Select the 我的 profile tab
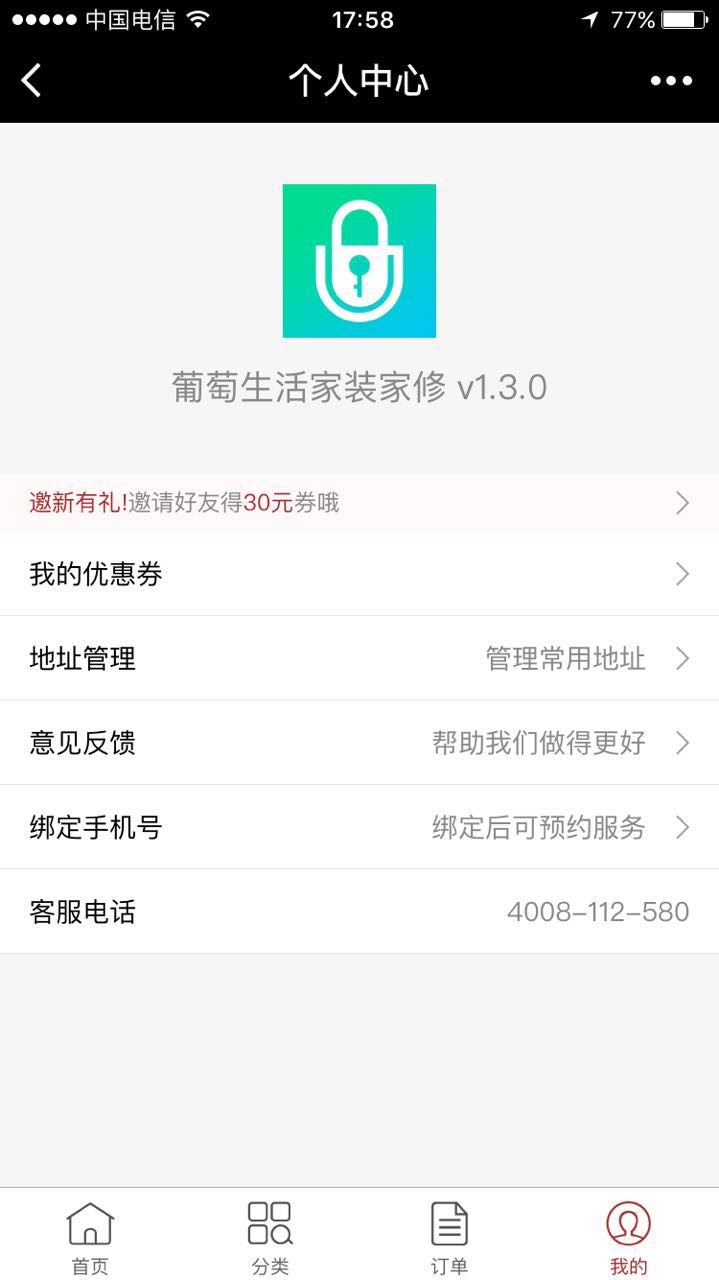 click(x=628, y=1237)
